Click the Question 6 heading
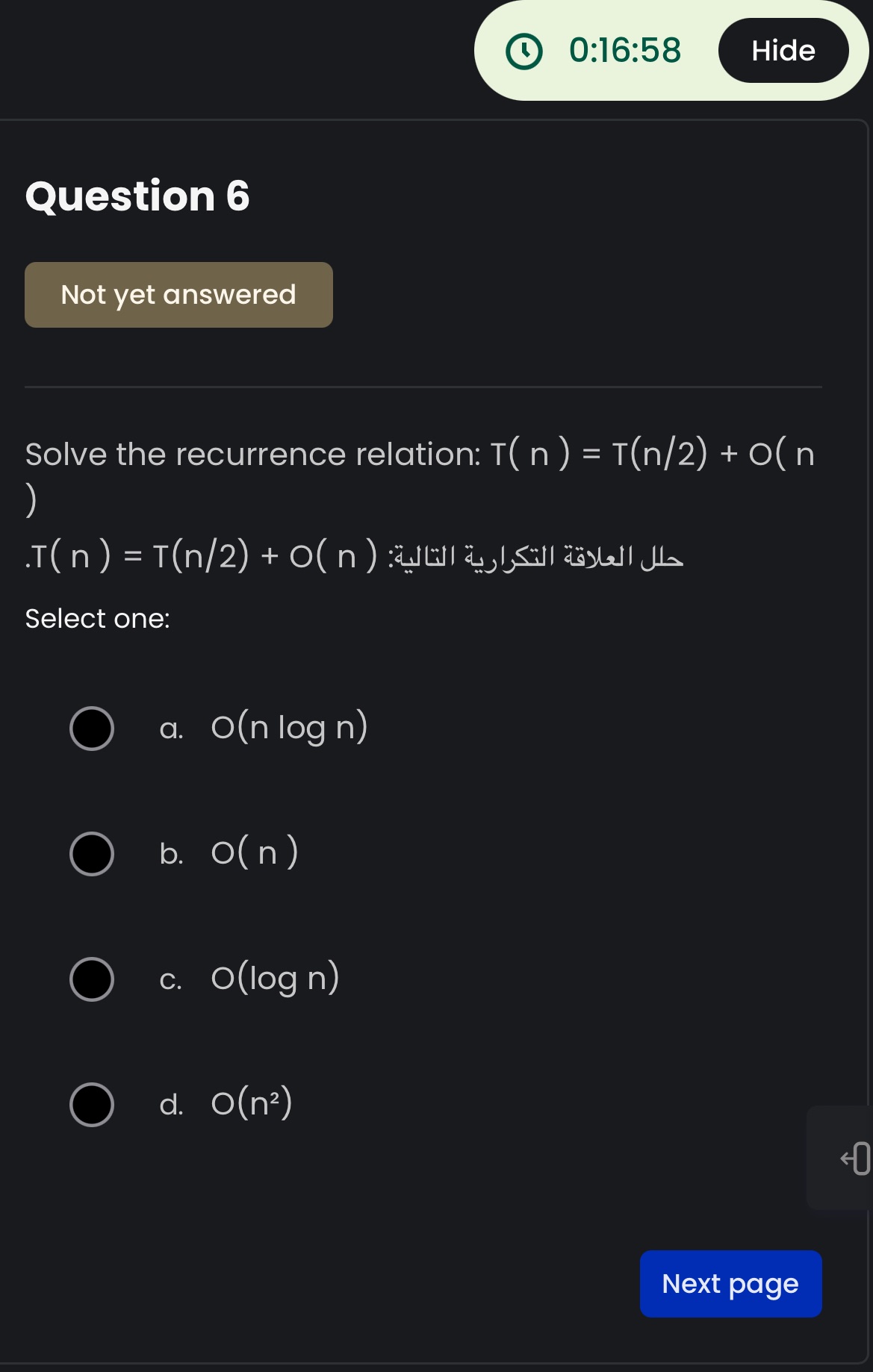The width and height of the screenshot is (873, 1372). coord(137,196)
